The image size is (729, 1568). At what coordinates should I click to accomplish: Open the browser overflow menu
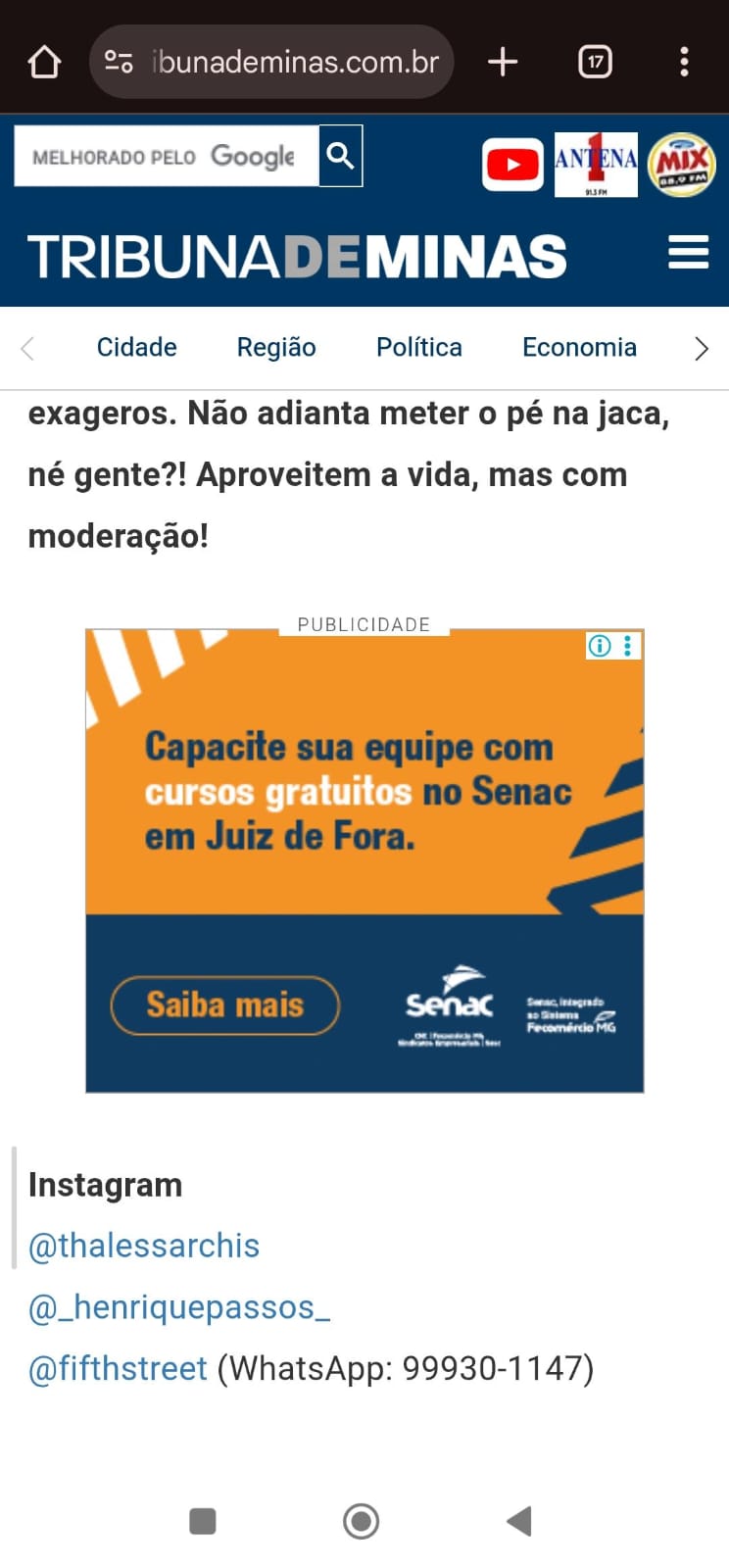(684, 62)
